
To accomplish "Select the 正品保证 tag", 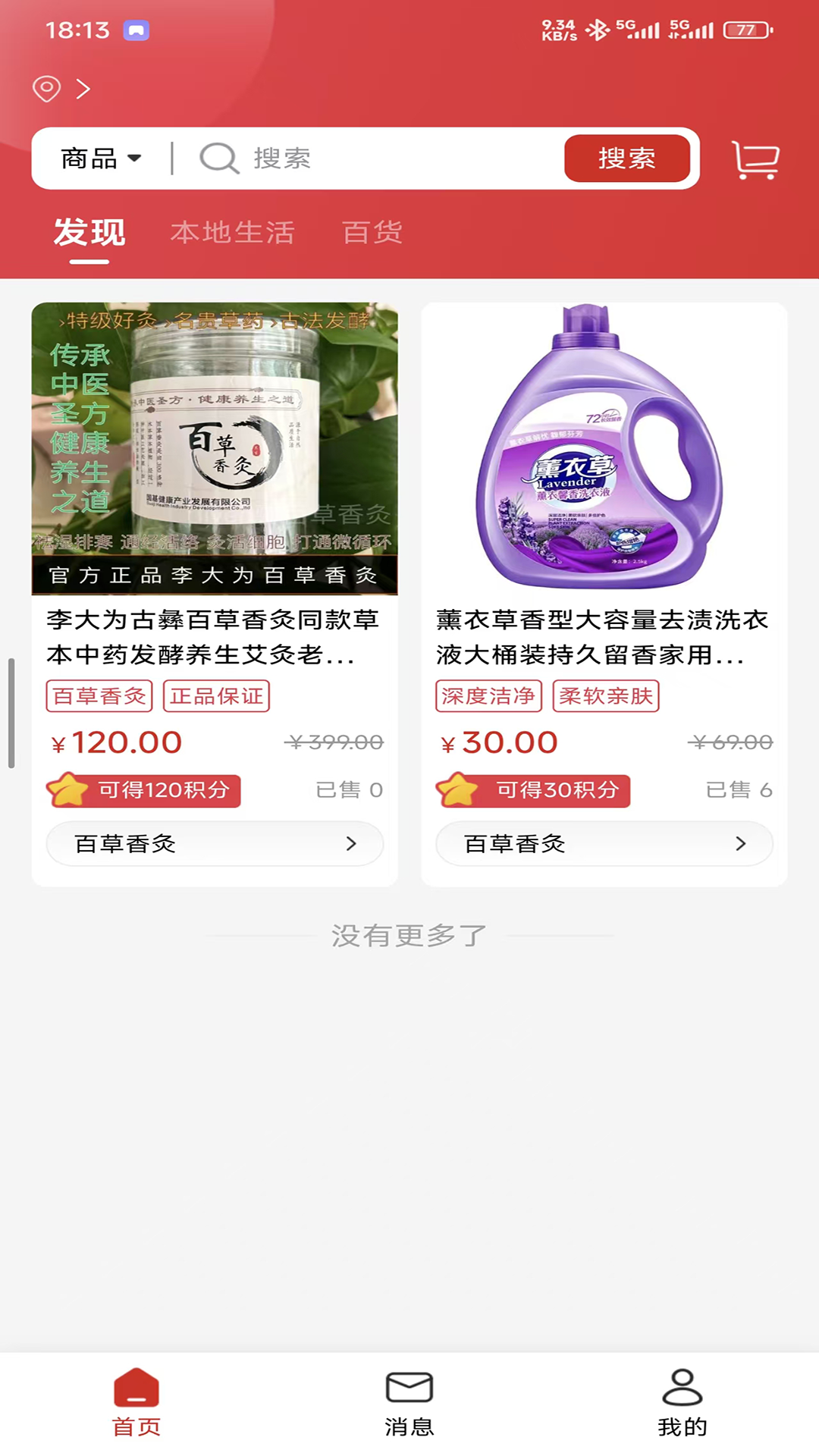I will point(215,695).
